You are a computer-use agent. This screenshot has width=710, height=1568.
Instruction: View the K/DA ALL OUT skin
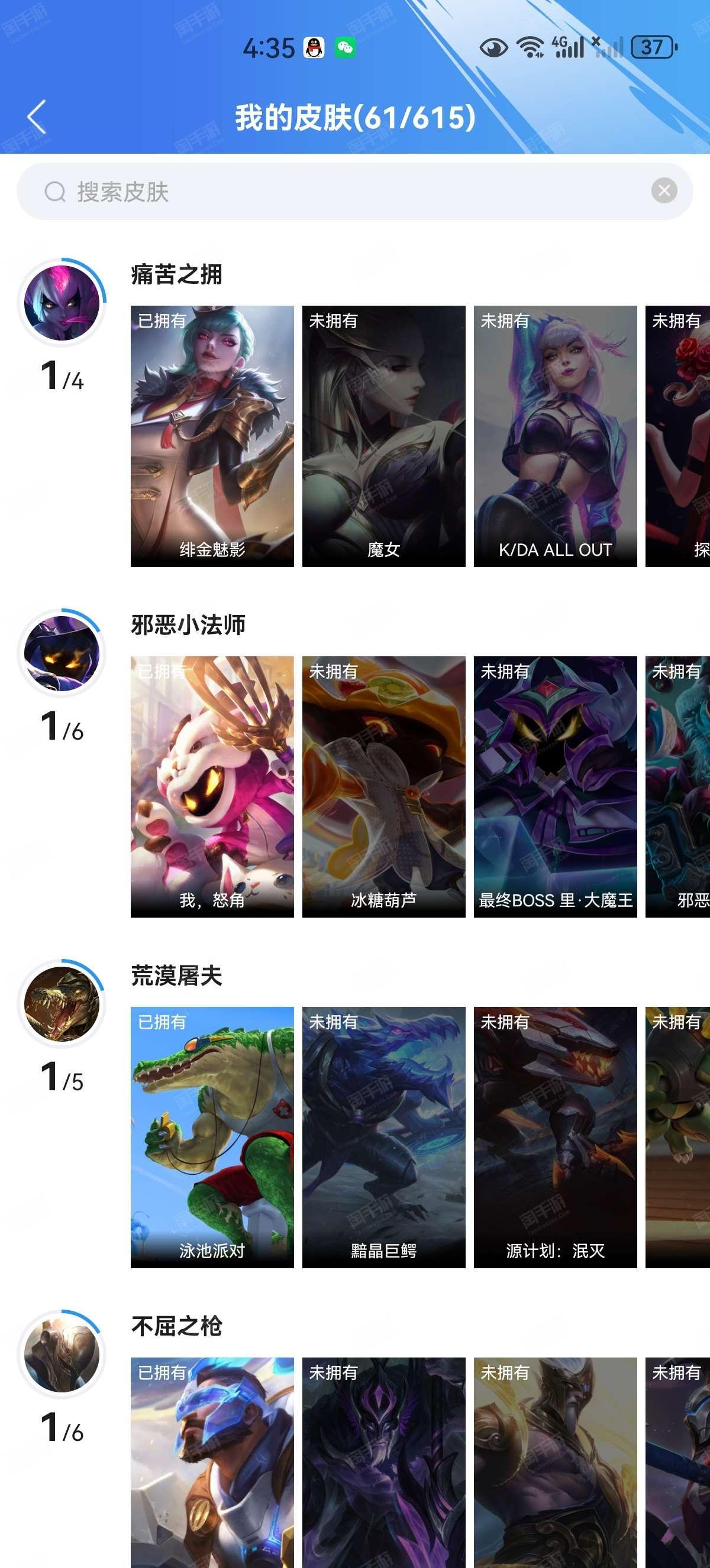[556, 436]
